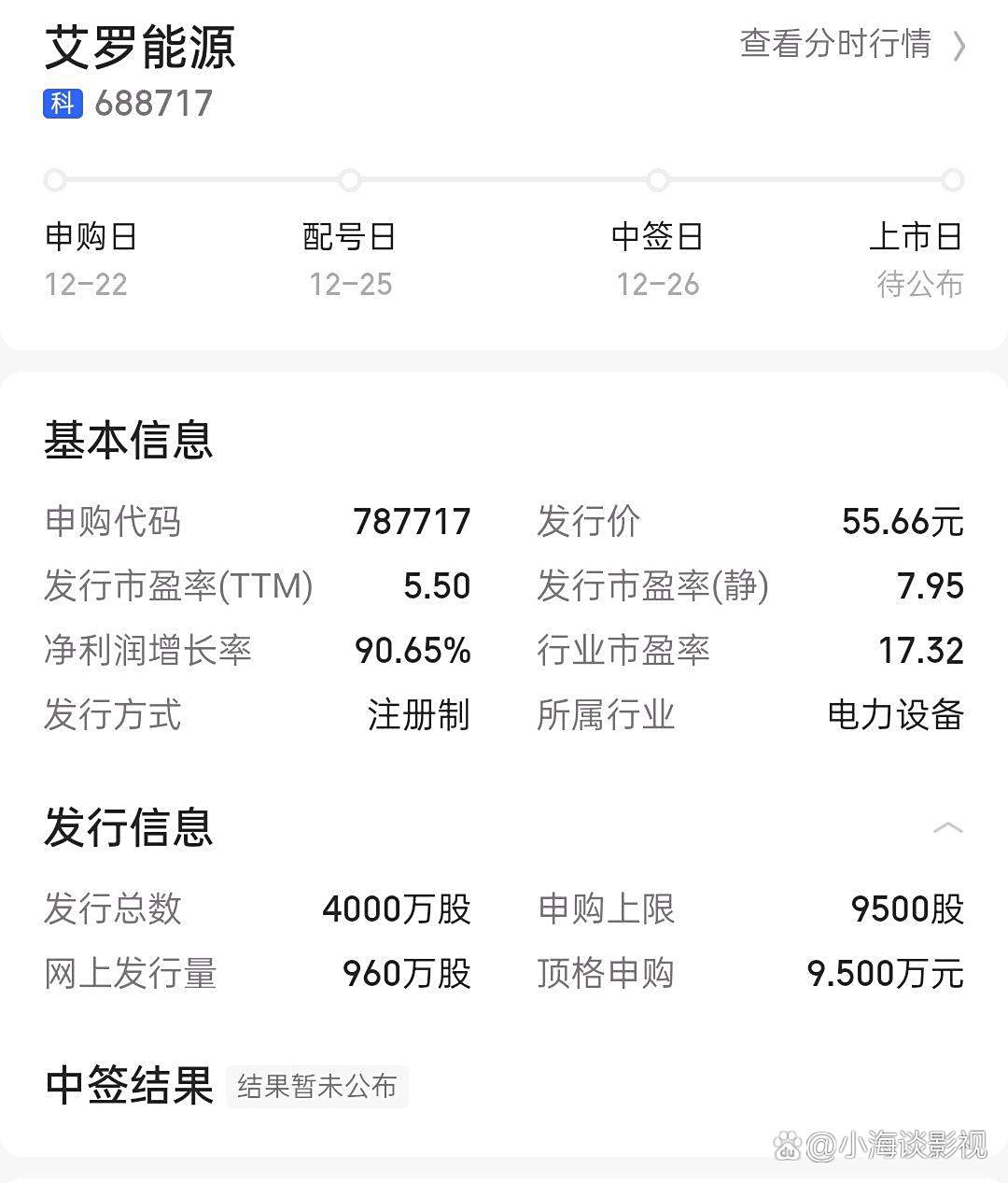Viewport: 1008px width, 1183px height.
Task: Select the 中签日 12-26 menu stage
Action: click(658, 260)
